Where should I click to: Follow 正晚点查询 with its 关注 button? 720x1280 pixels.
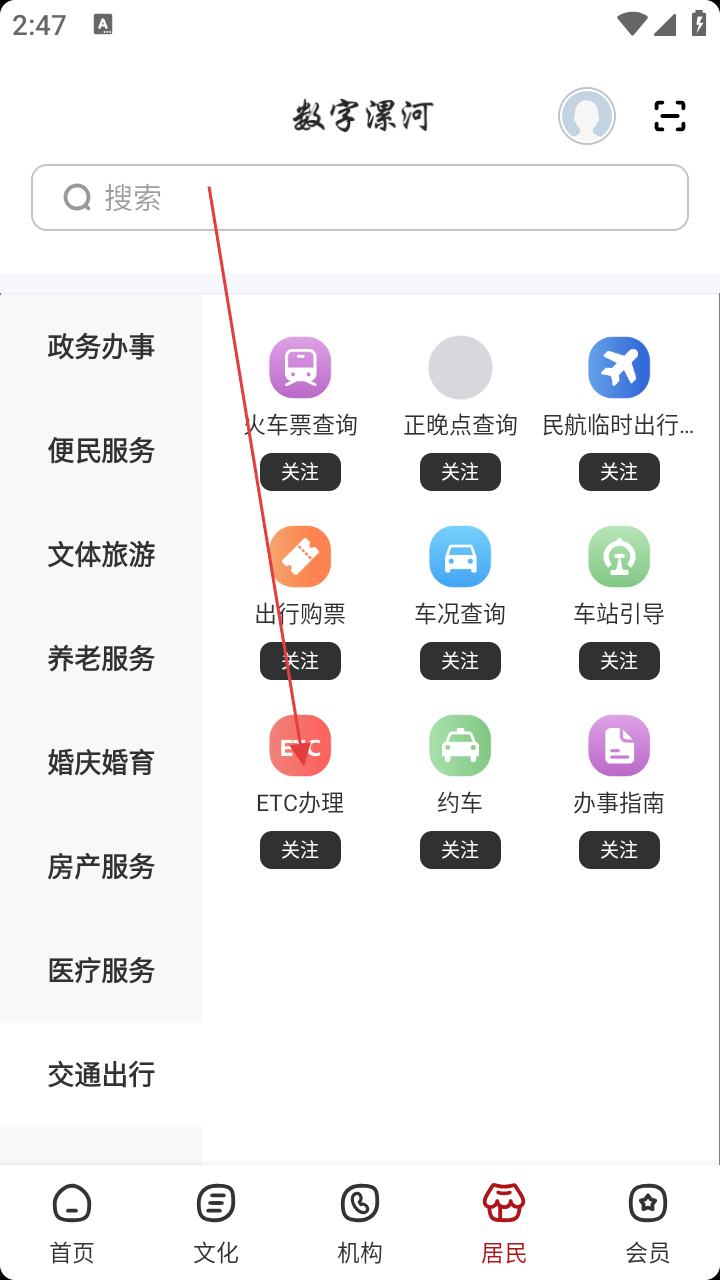pyautogui.click(x=460, y=472)
